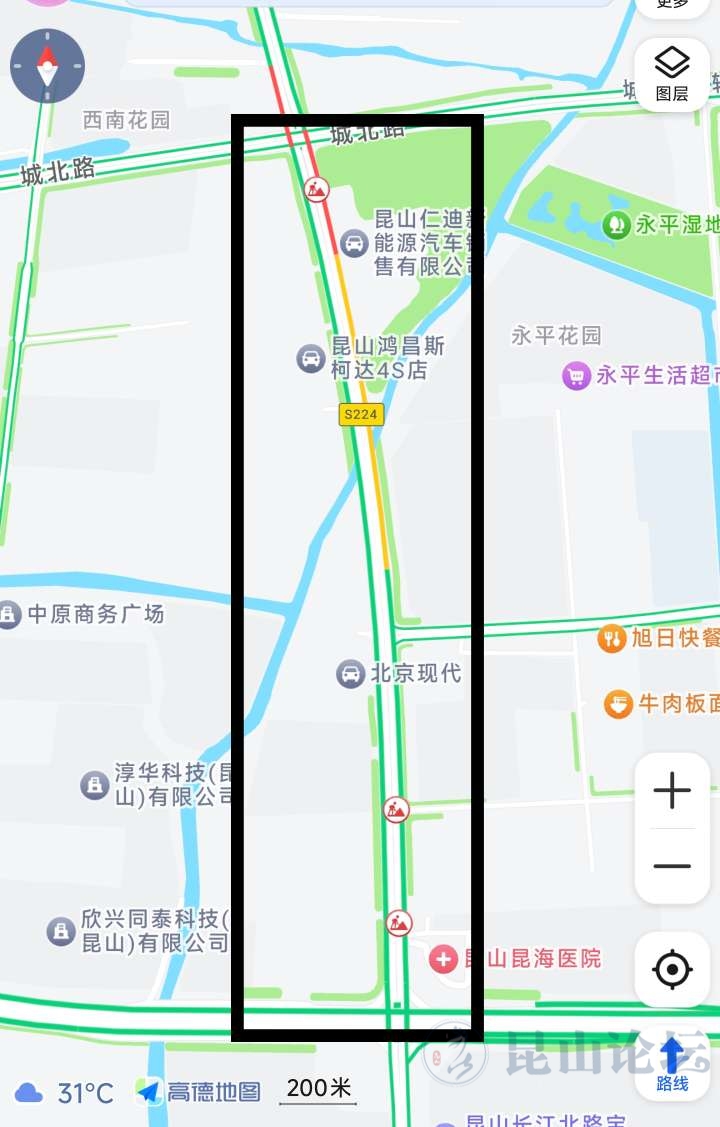Viewport: 720px width, 1127px height.
Task: Open the 昆山昆海医院 hospital marker
Action: pos(443,960)
